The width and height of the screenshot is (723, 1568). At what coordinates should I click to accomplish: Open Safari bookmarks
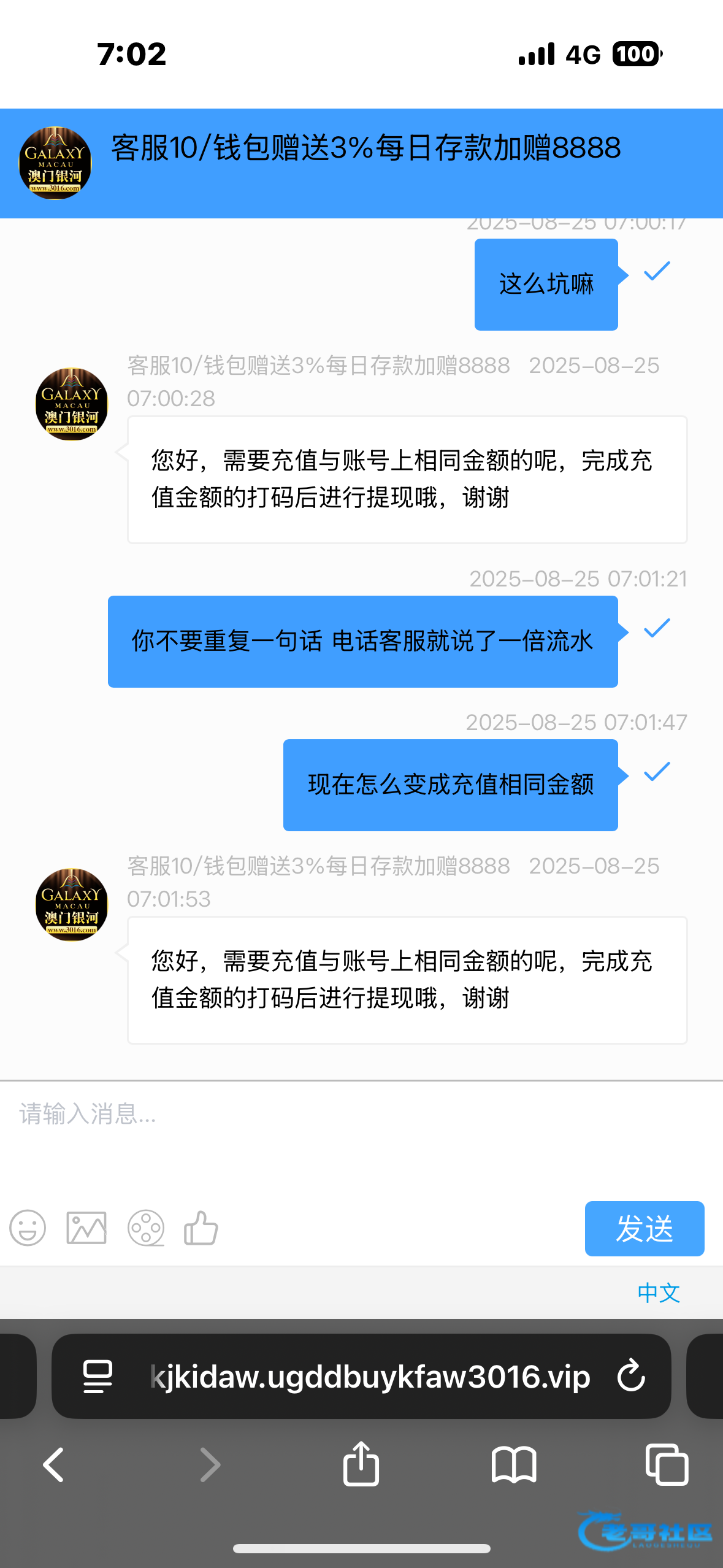514,1465
